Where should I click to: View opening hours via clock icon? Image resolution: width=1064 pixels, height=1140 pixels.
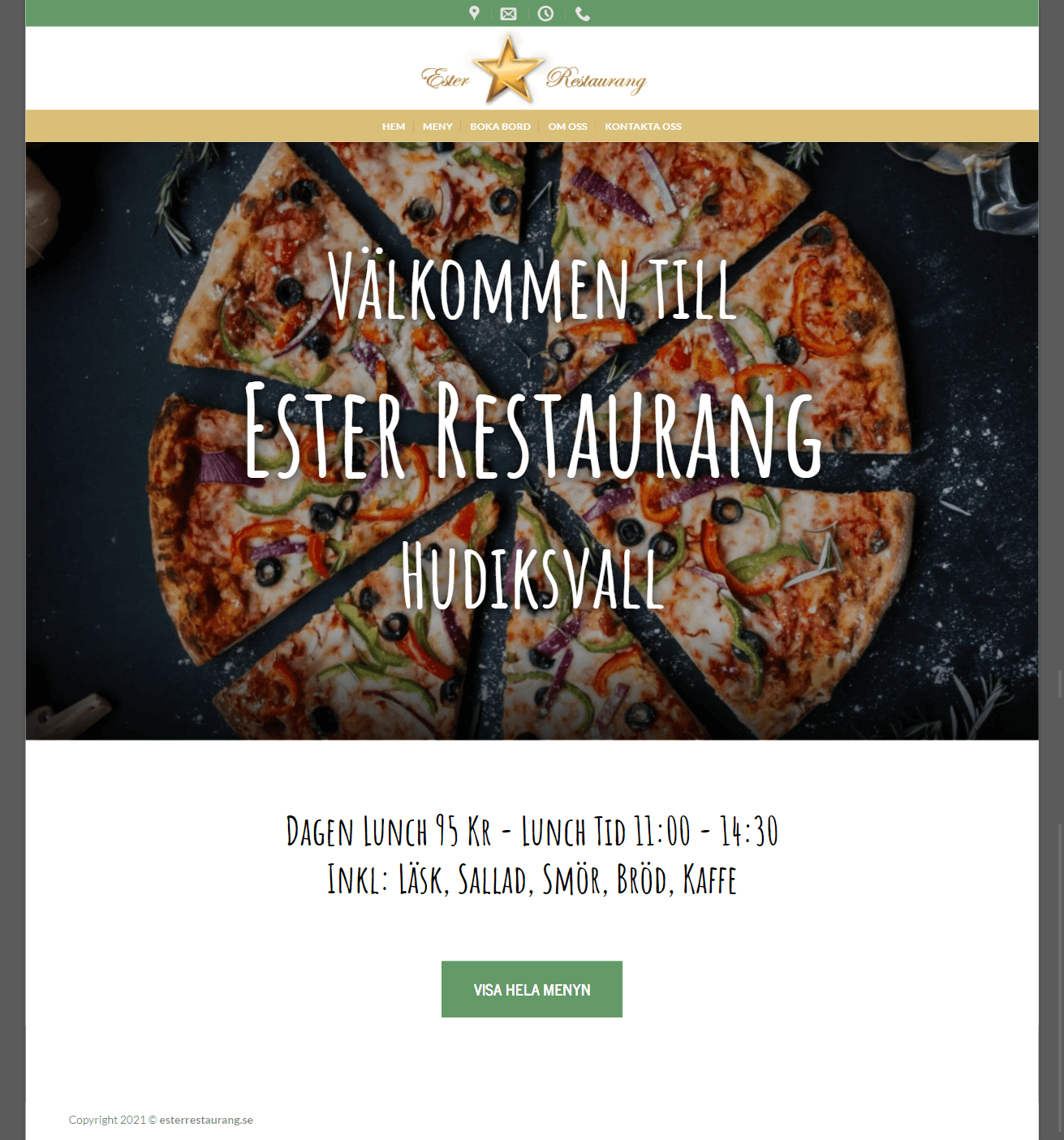pyautogui.click(x=545, y=14)
